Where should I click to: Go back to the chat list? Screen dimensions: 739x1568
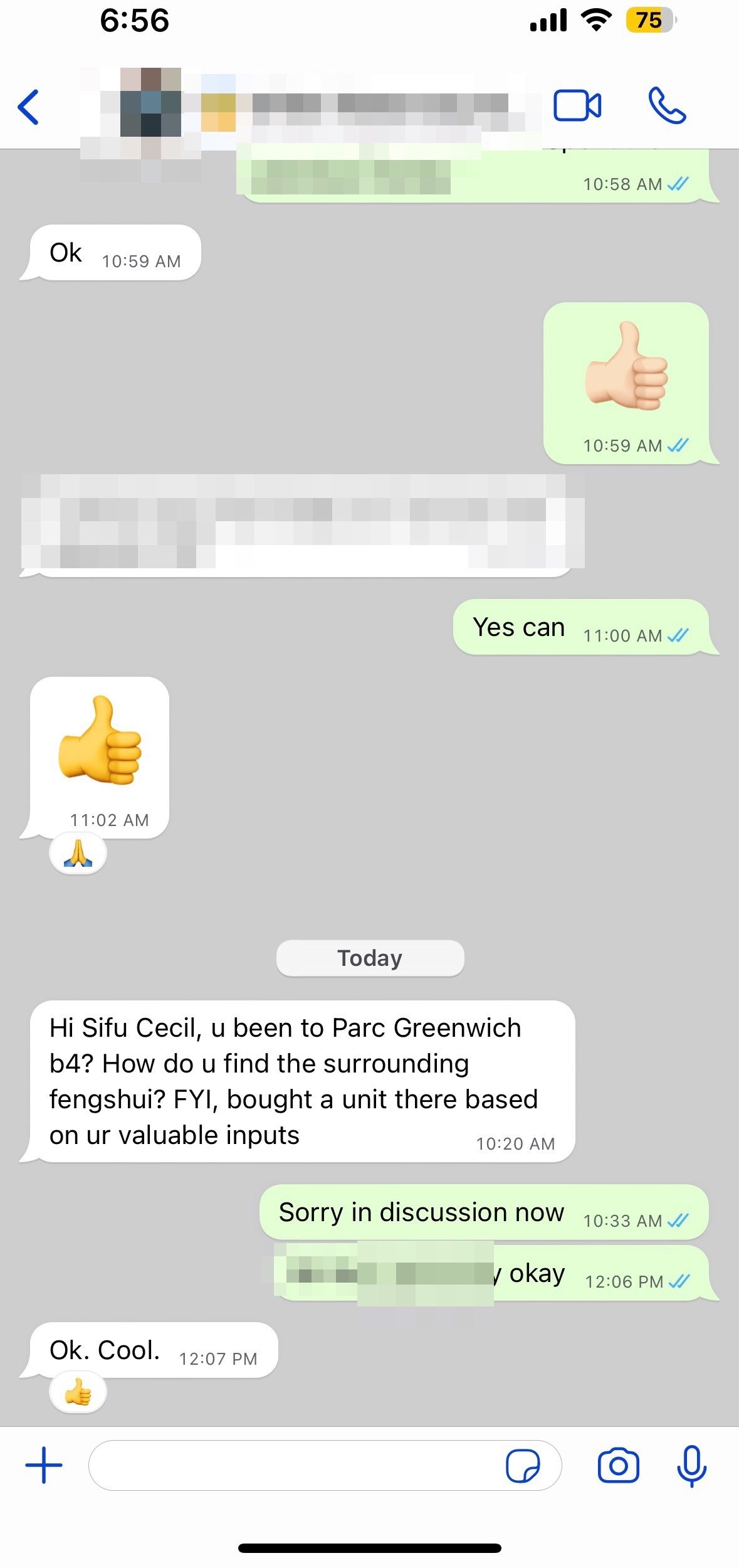[x=29, y=107]
